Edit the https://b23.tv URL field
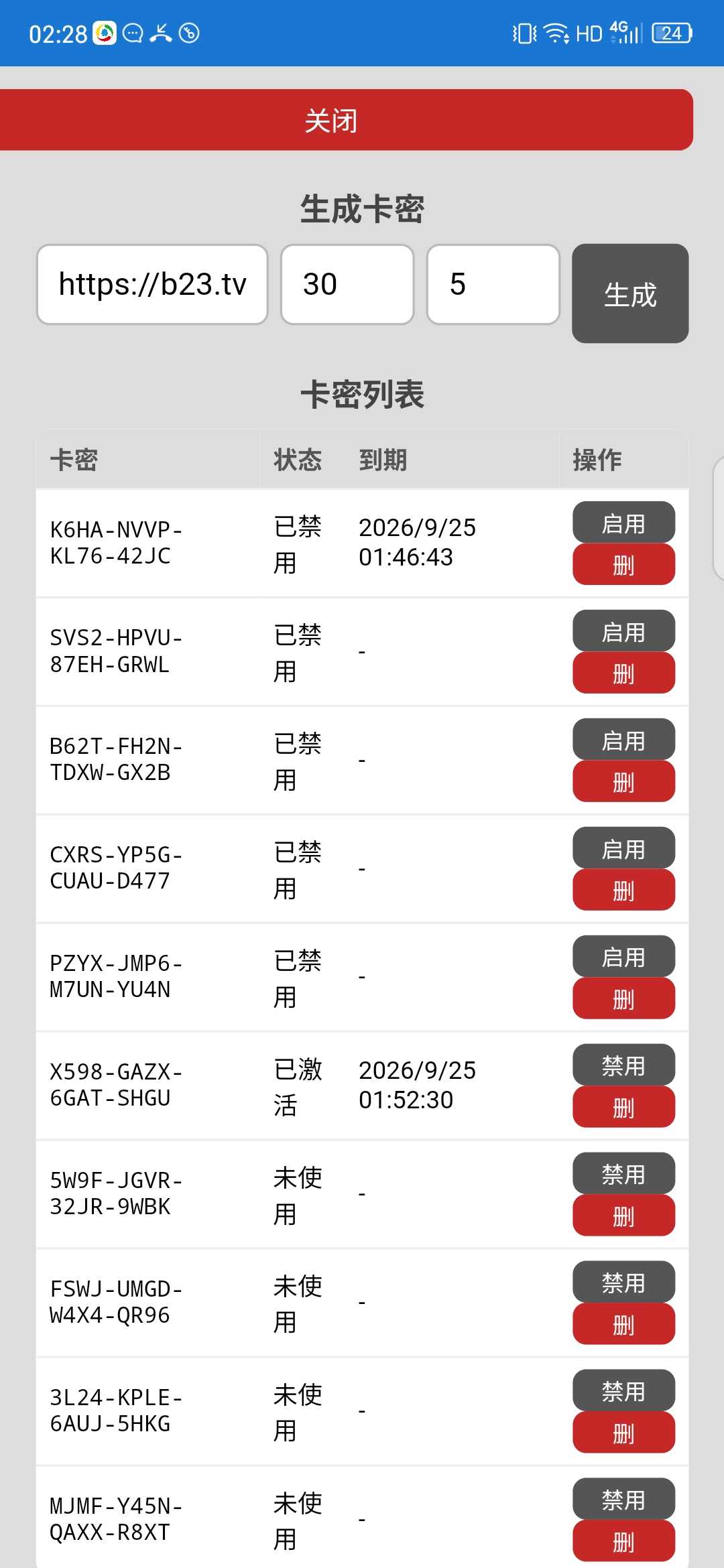The image size is (724, 1568). pyautogui.click(x=152, y=284)
